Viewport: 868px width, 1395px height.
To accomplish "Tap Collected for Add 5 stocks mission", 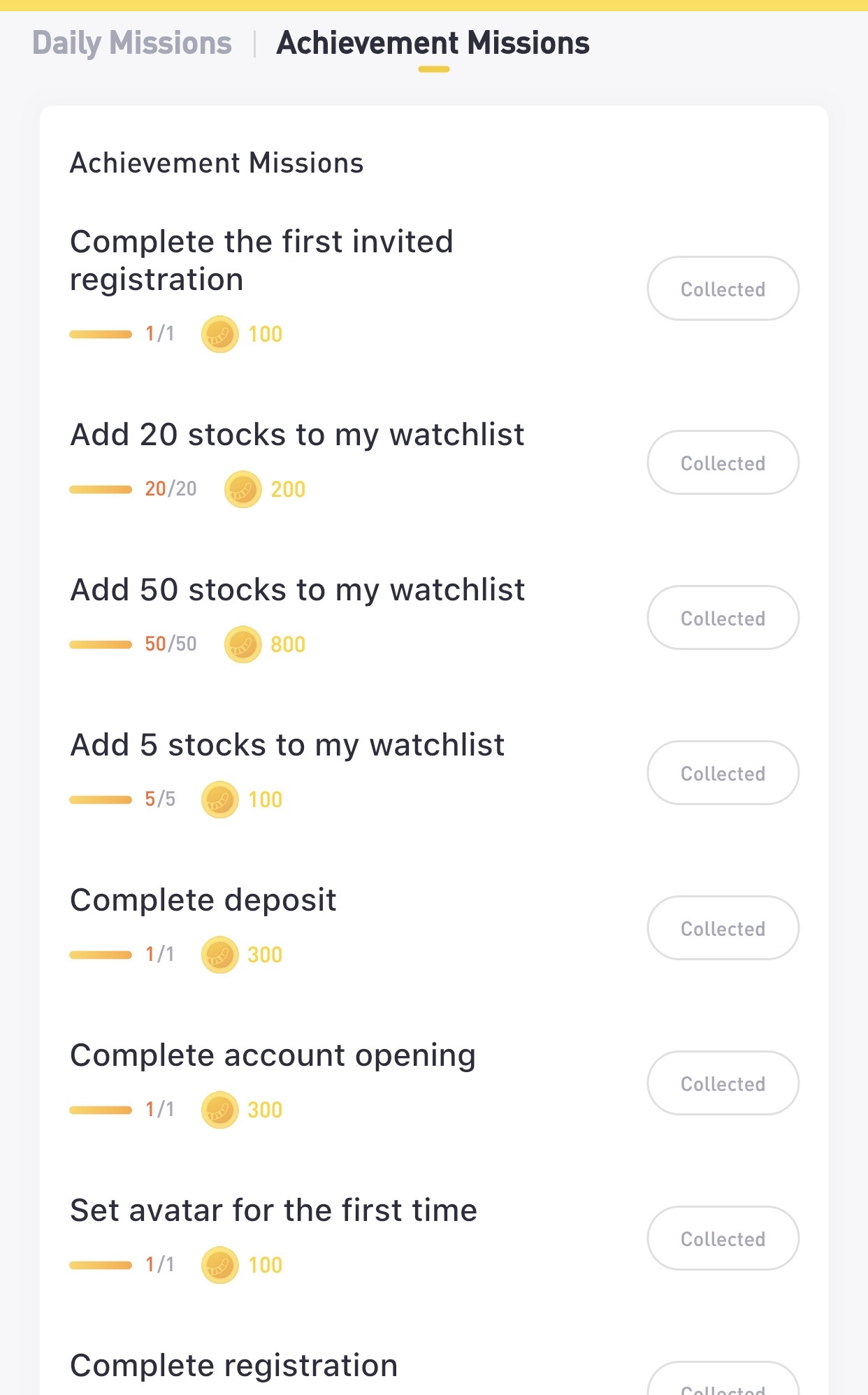I will (723, 773).
